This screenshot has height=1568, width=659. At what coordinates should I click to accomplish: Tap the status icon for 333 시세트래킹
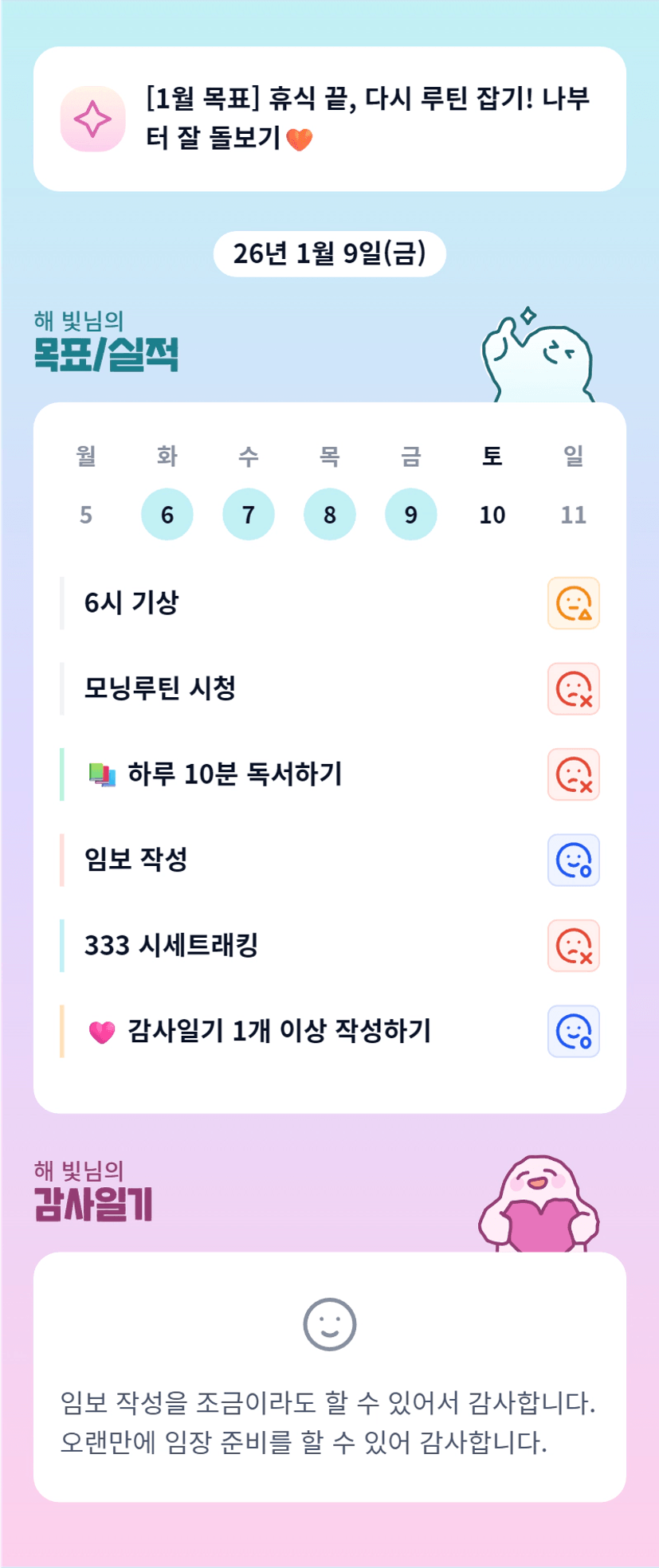point(574,946)
